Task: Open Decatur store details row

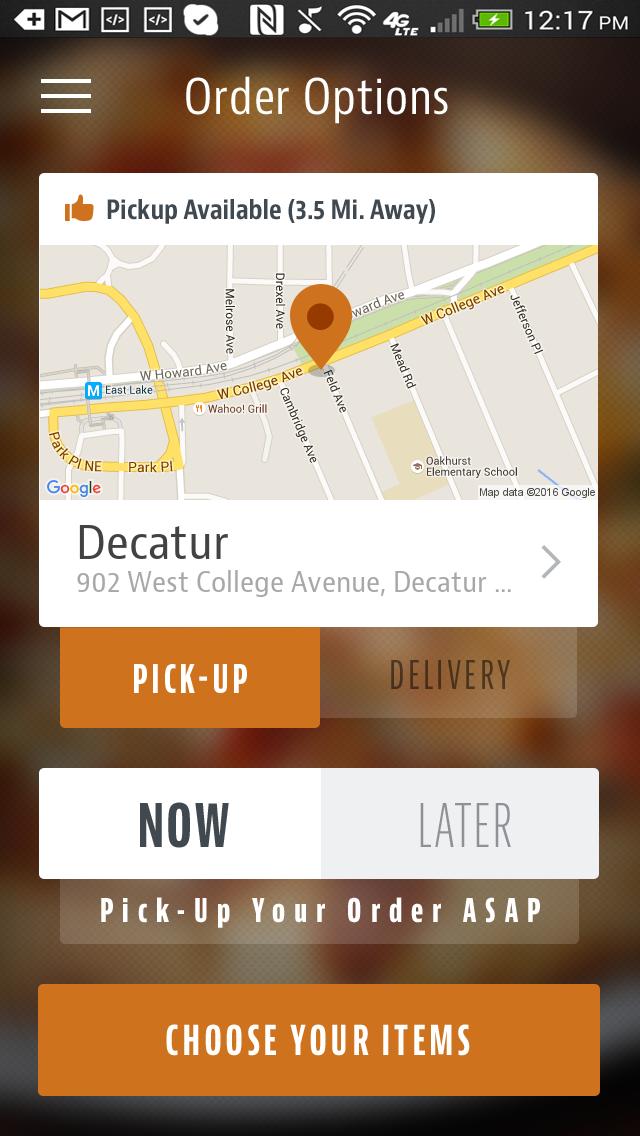Action: pos(318,563)
